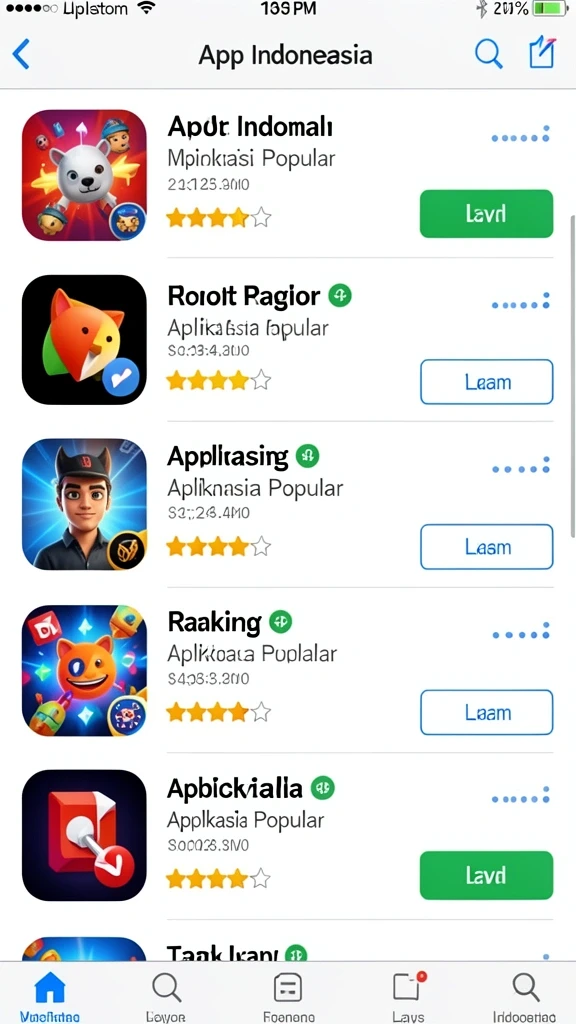Open the Roiolt Ragior fox app icon

click(84, 340)
